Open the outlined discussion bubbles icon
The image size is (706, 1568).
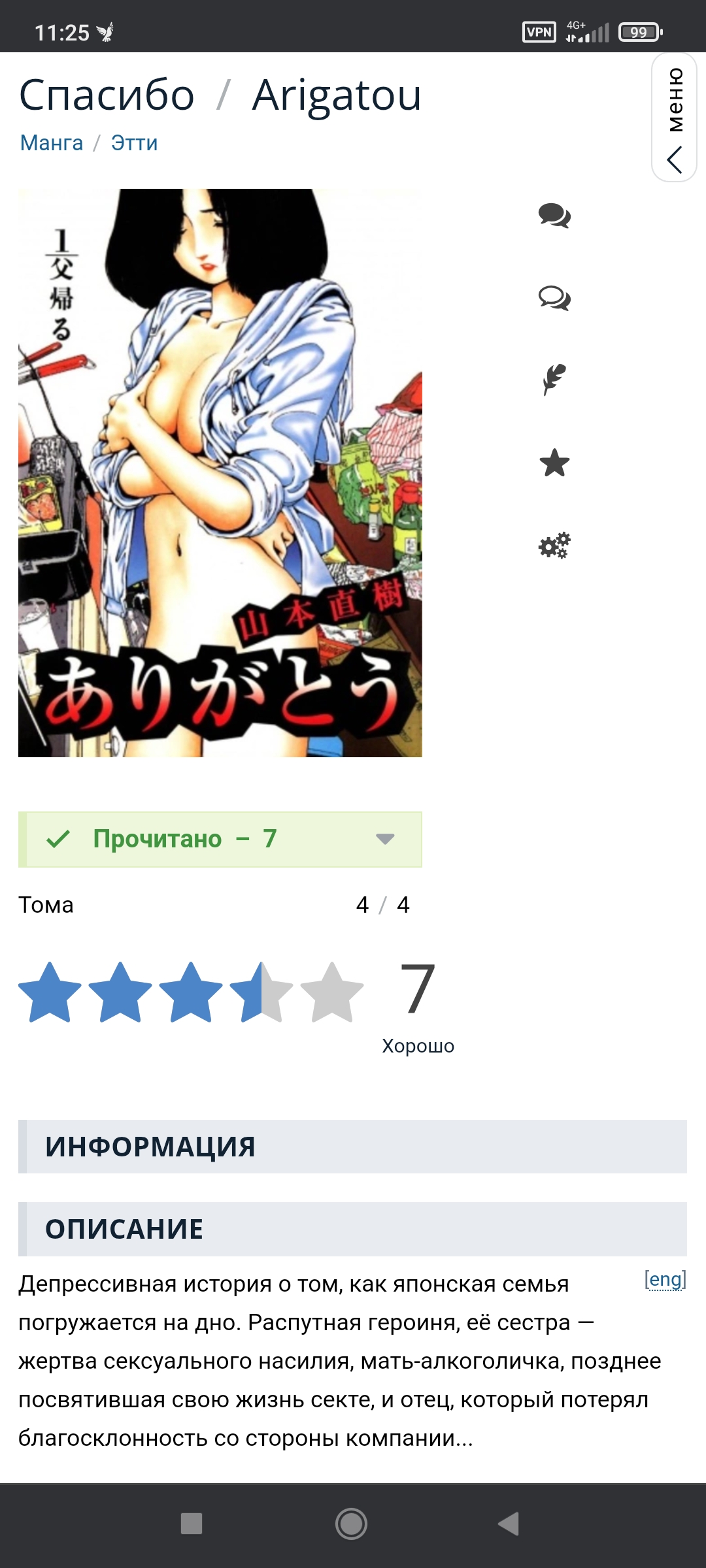coord(554,298)
